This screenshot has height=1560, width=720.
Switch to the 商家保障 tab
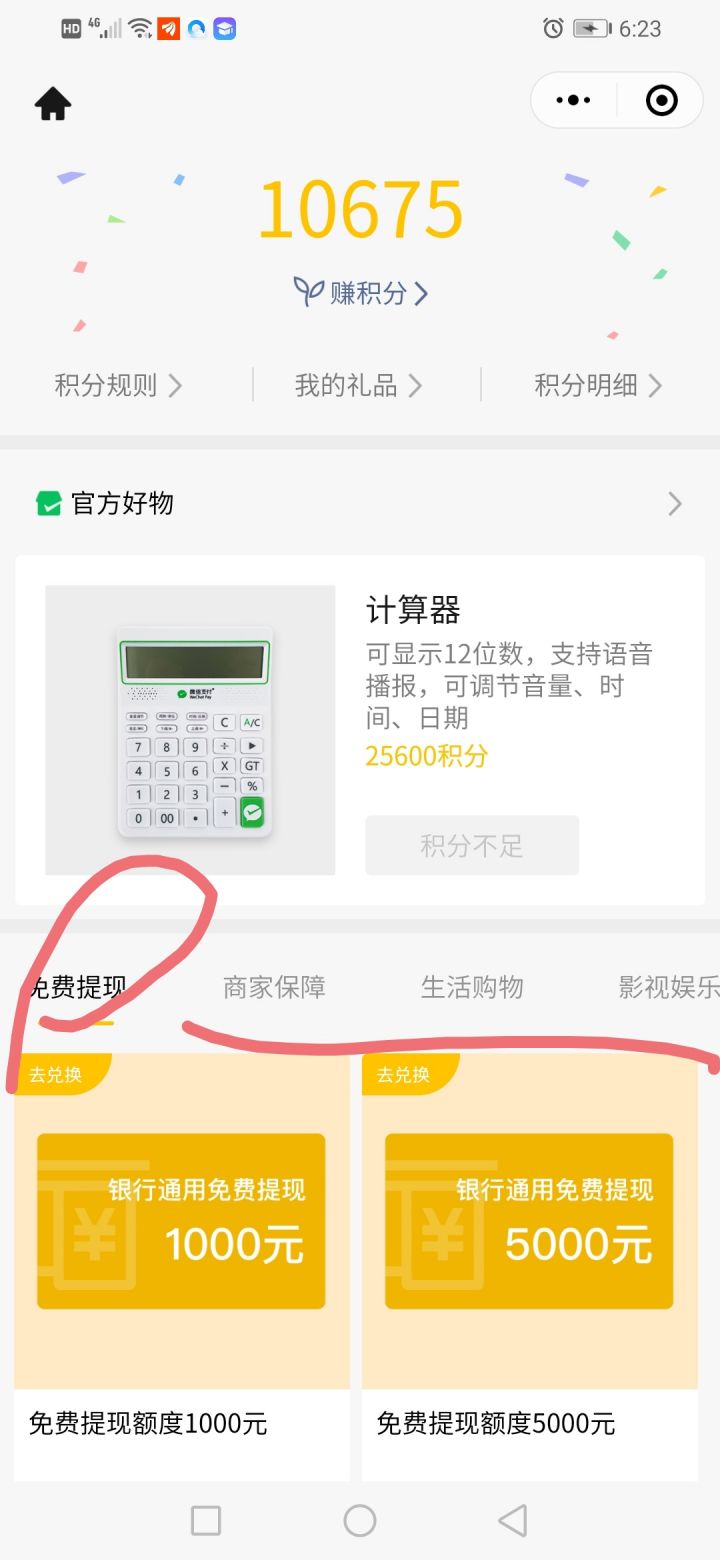click(x=274, y=987)
